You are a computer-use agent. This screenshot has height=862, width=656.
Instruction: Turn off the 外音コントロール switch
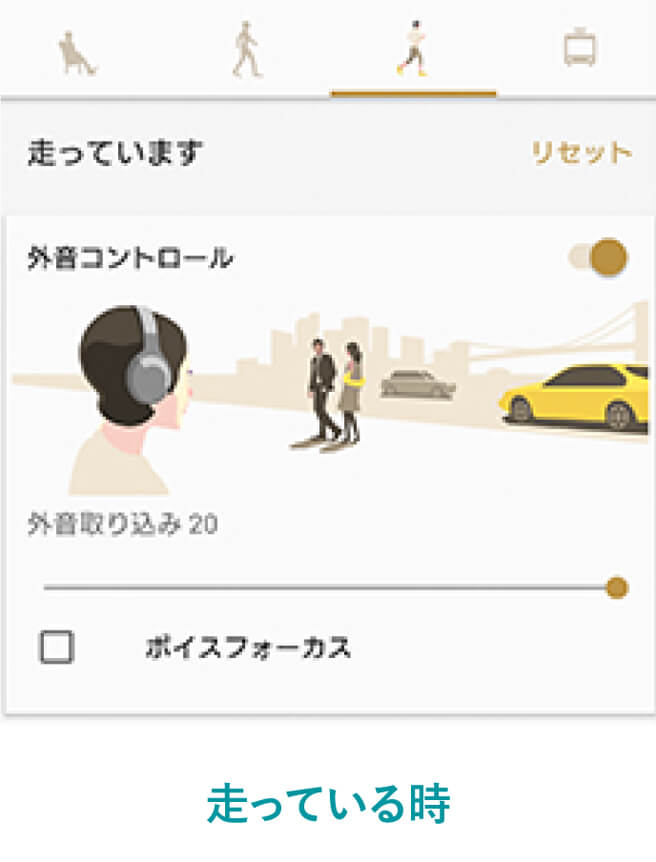click(x=599, y=258)
